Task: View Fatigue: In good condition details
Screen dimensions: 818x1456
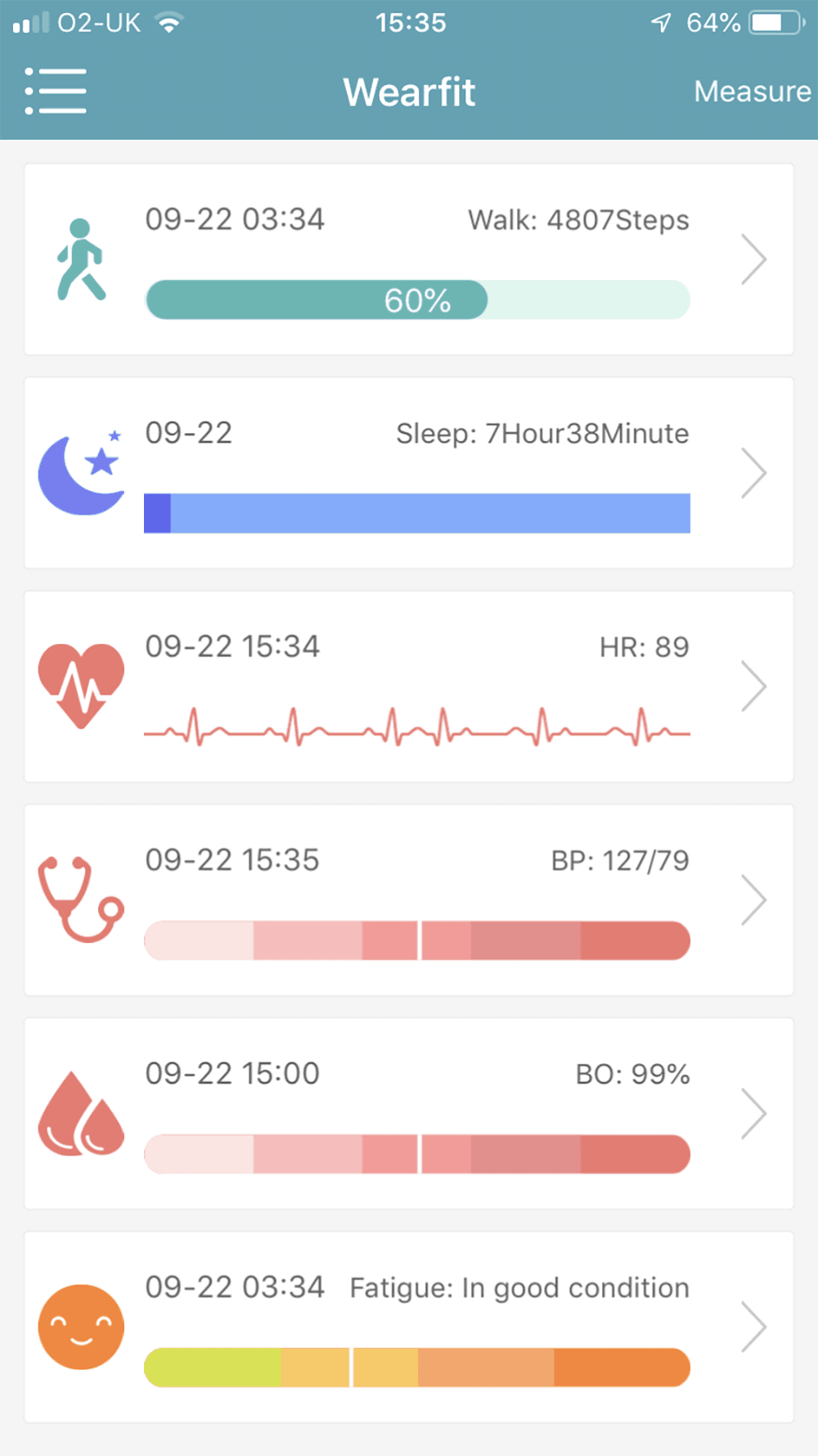Action: pyautogui.click(x=409, y=1328)
